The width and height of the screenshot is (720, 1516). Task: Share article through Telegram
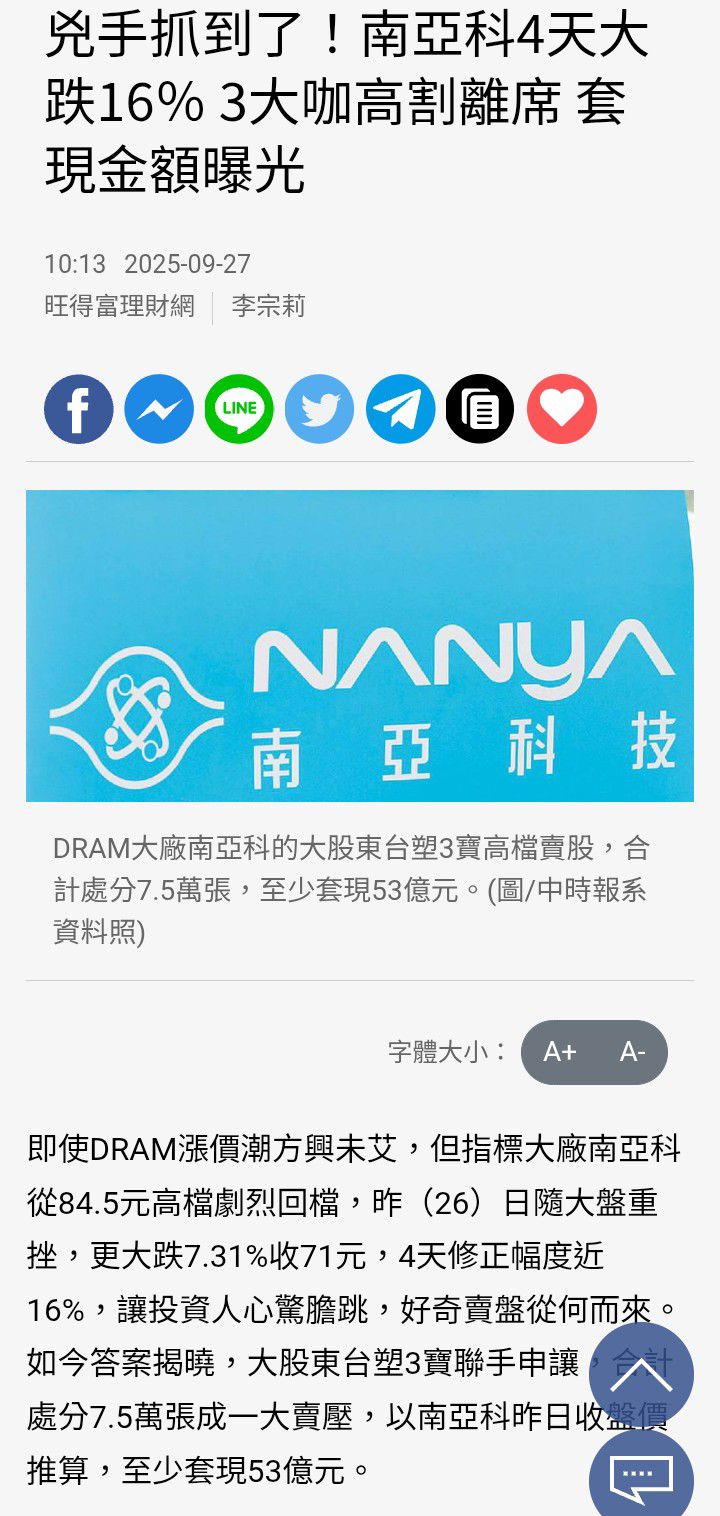coord(400,410)
